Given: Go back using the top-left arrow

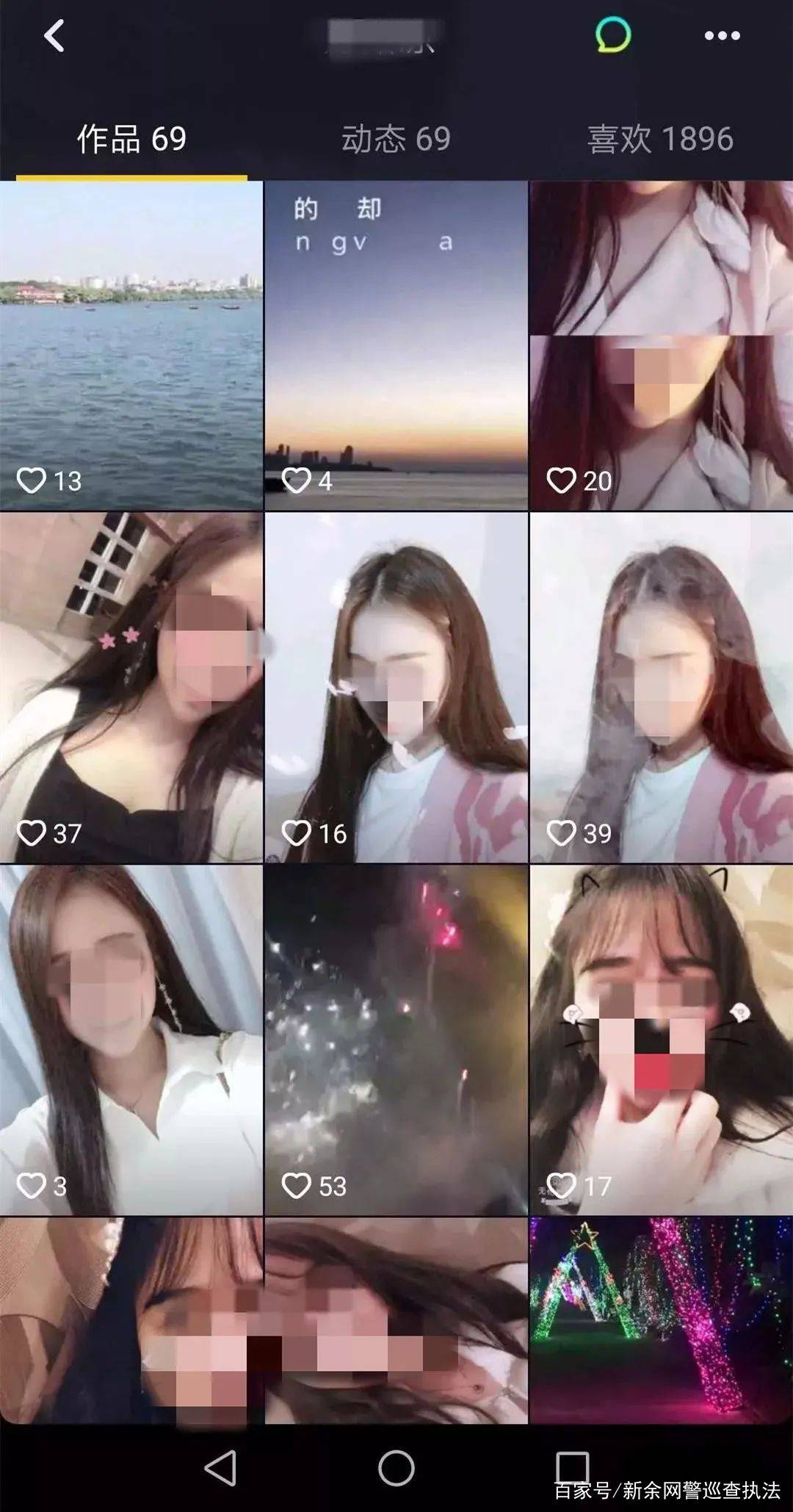Looking at the screenshot, I should click(x=54, y=36).
